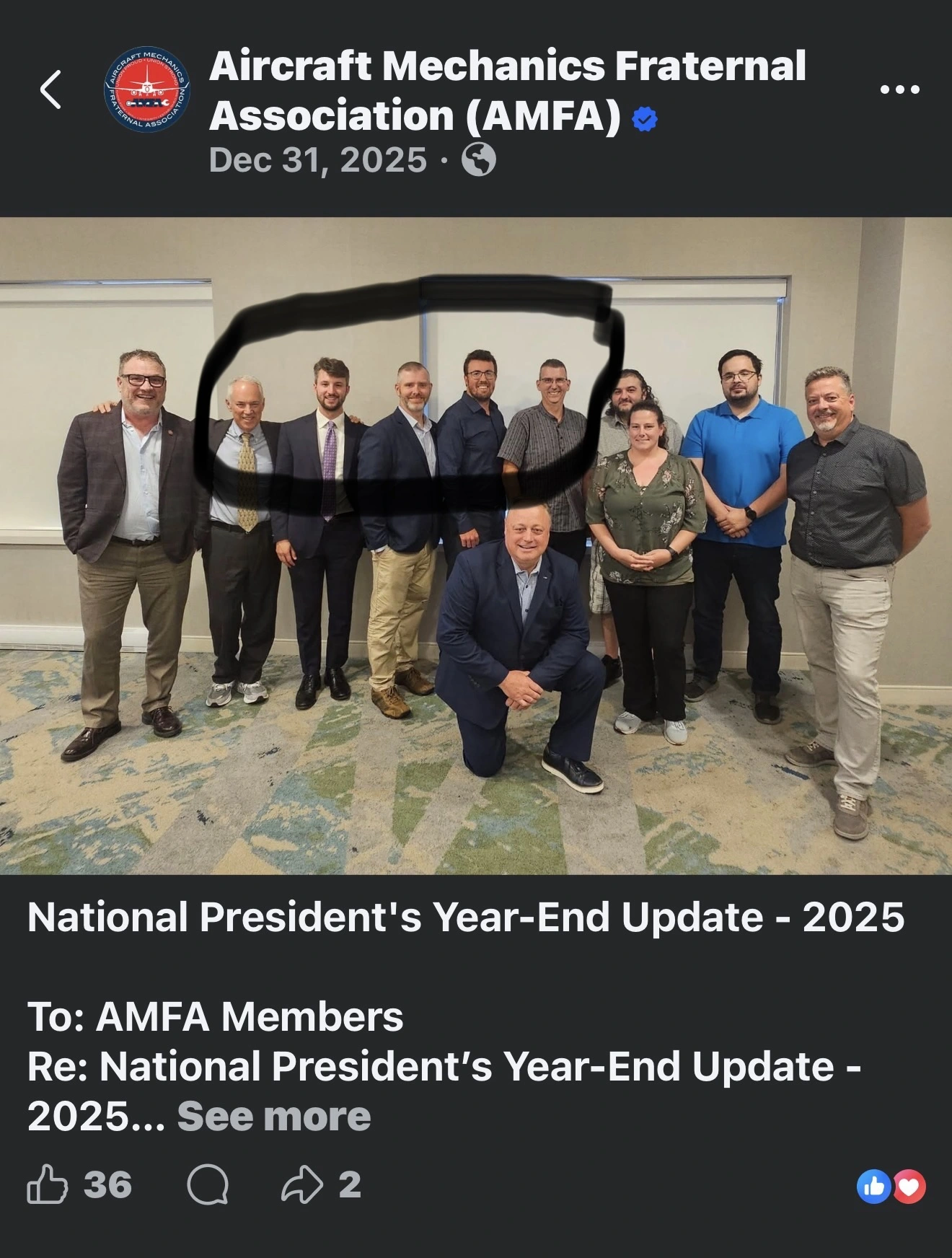
Task: View who reacted to the post
Action: [x=891, y=1186]
